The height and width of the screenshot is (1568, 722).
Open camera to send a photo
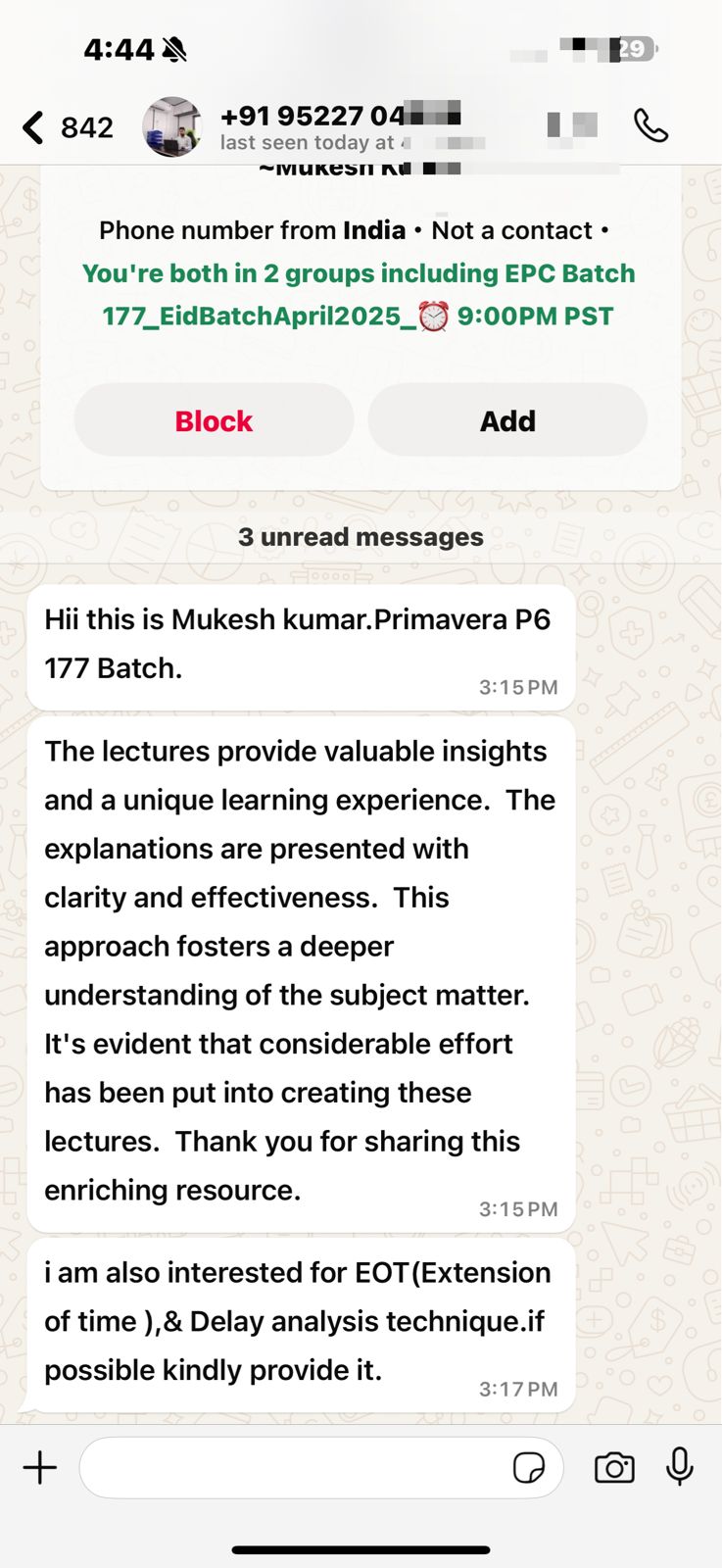coord(614,1467)
